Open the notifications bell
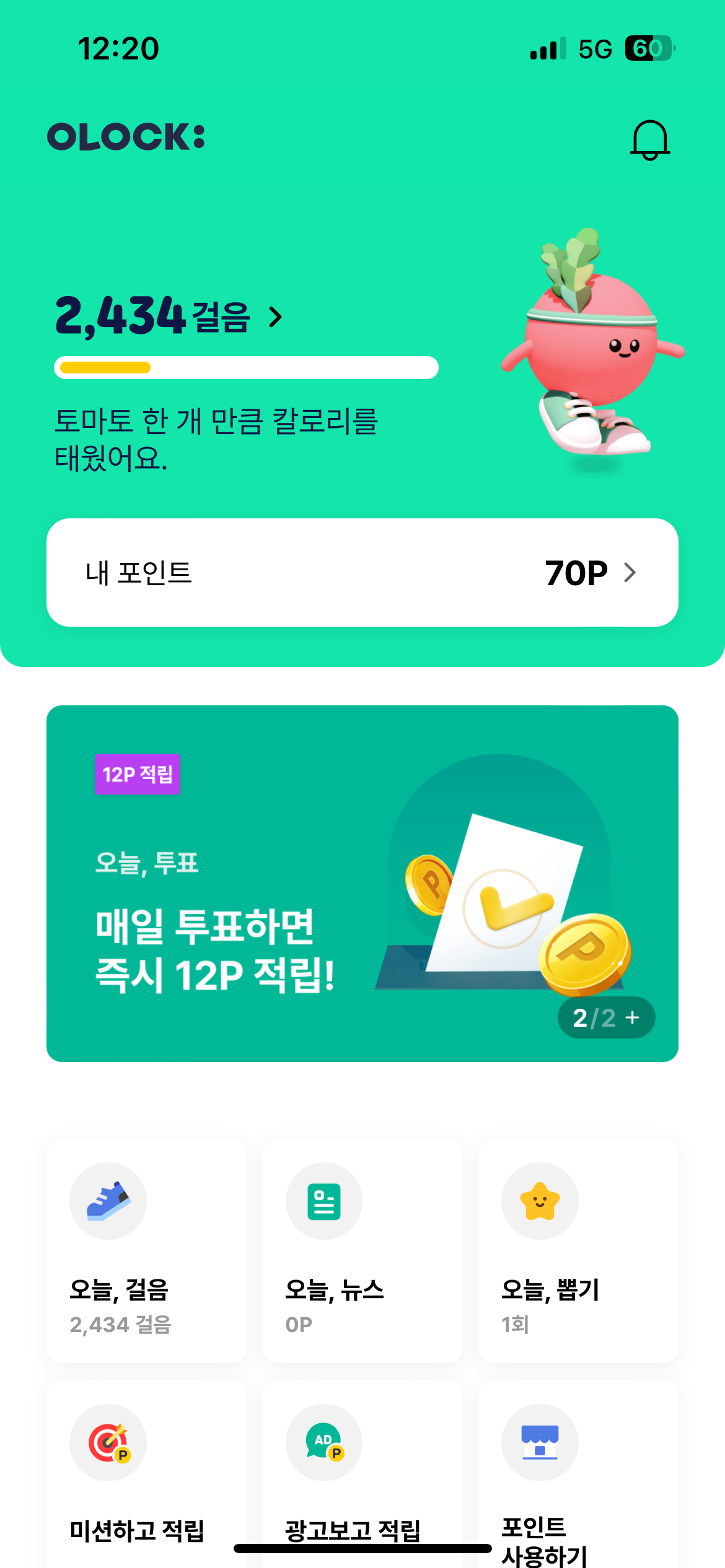725x1568 pixels. [x=649, y=140]
